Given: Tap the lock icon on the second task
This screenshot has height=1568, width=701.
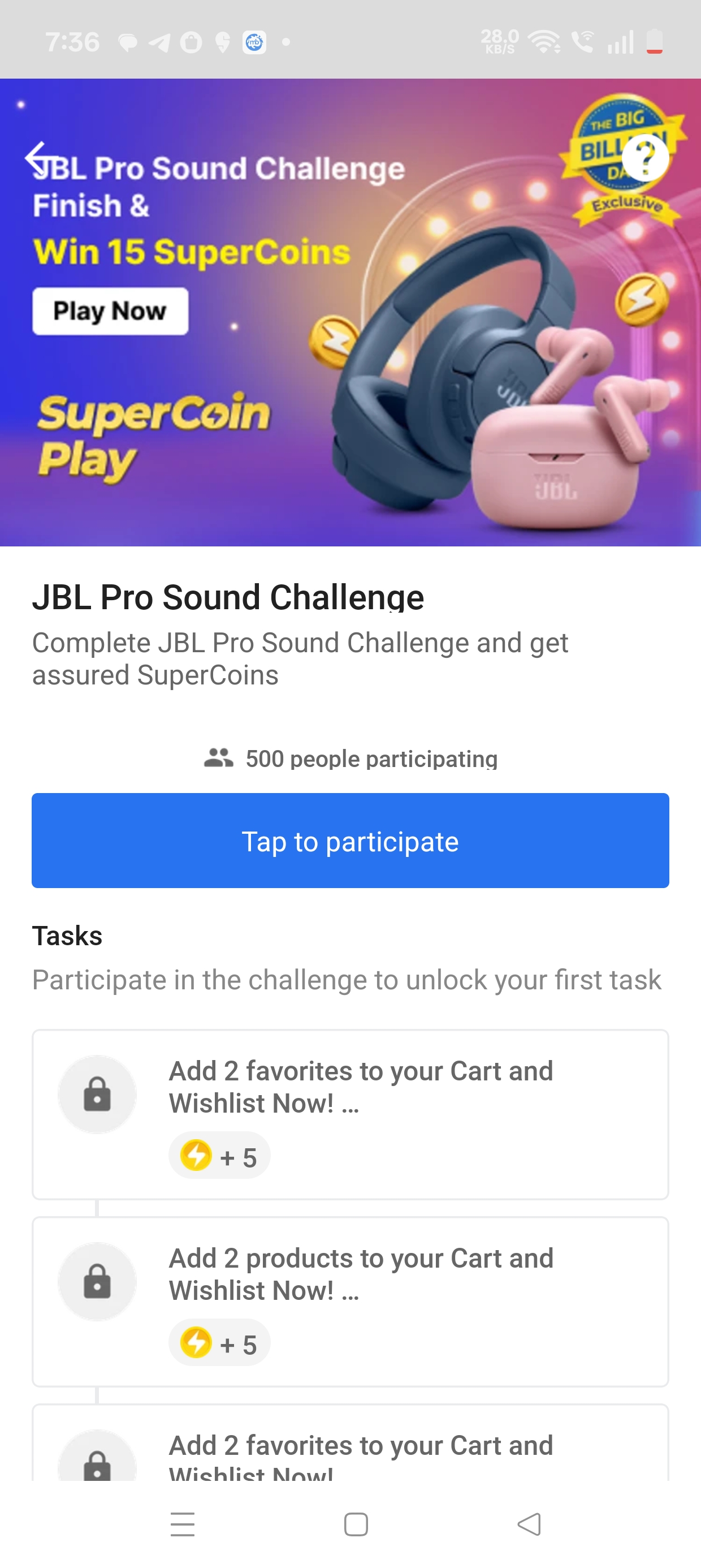Looking at the screenshot, I should click(96, 1281).
